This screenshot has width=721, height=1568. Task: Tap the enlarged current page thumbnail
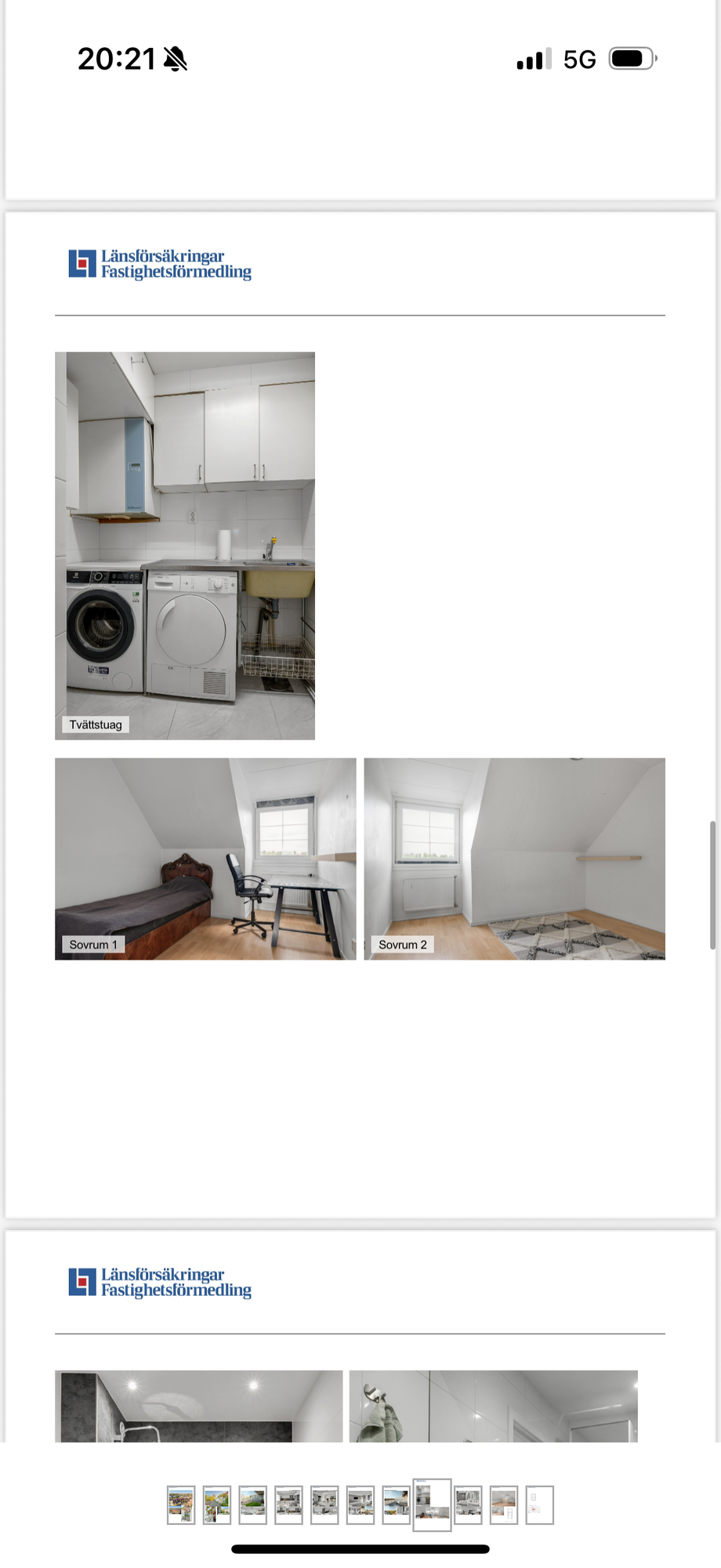tap(433, 1504)
